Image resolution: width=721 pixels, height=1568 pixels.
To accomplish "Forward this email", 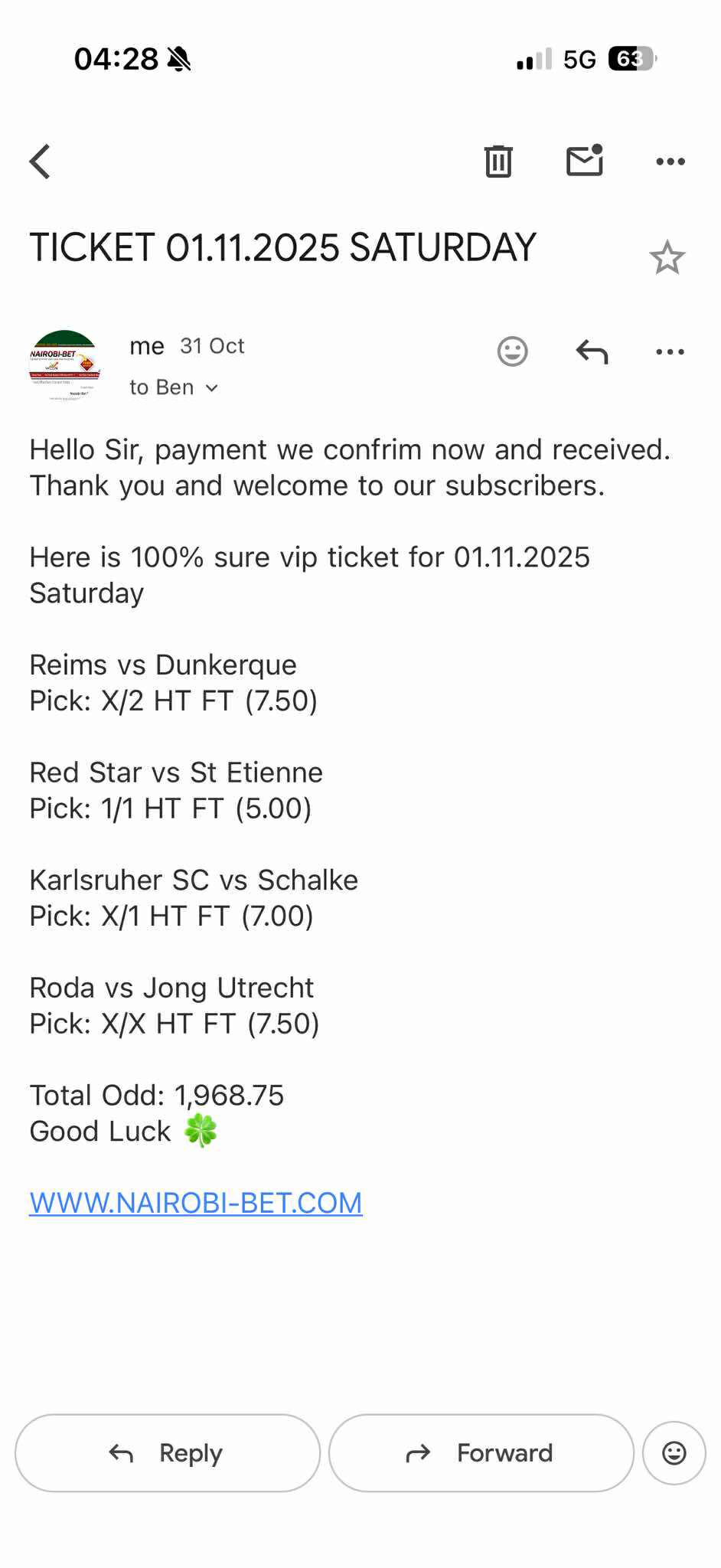I will click(481, 1453).
